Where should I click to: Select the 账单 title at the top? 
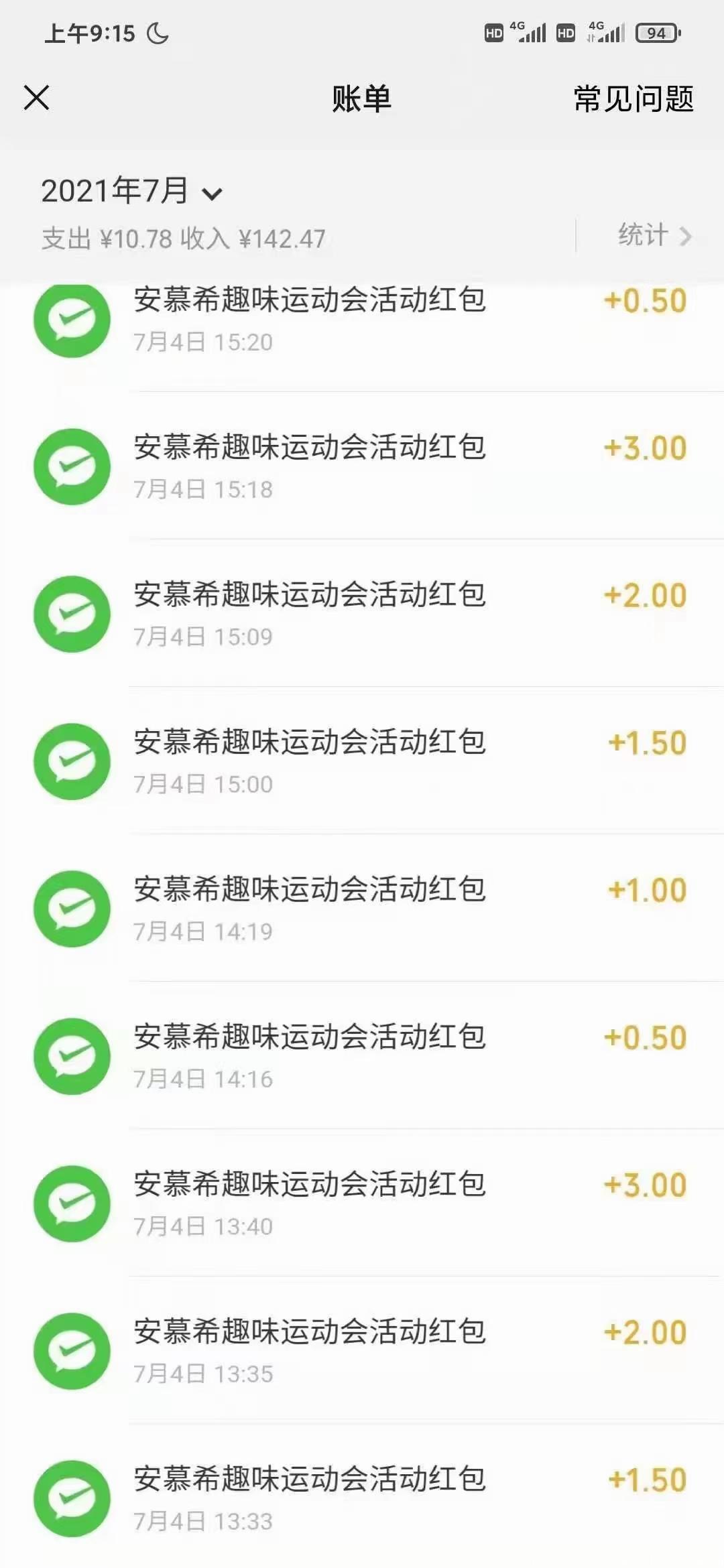click(x=362, y=99)
